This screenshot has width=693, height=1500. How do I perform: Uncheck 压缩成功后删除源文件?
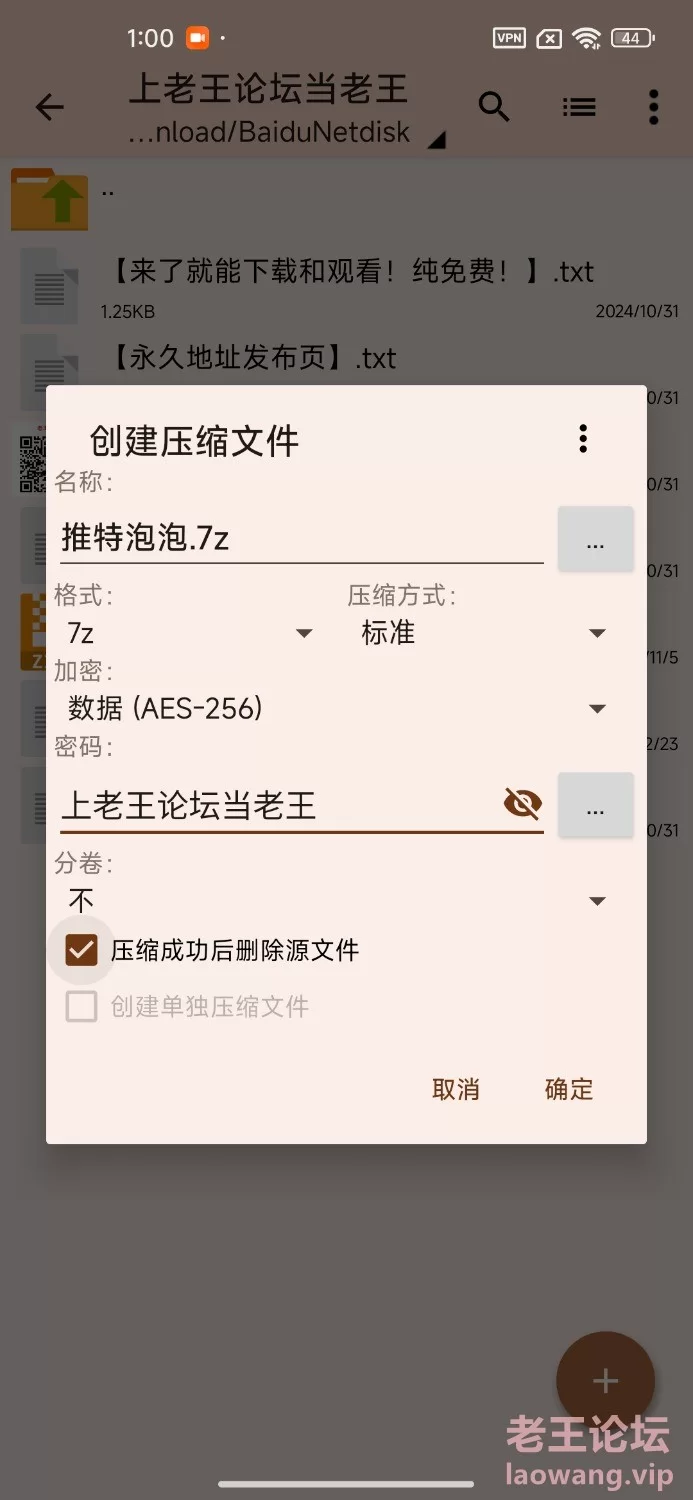point(82,950)
